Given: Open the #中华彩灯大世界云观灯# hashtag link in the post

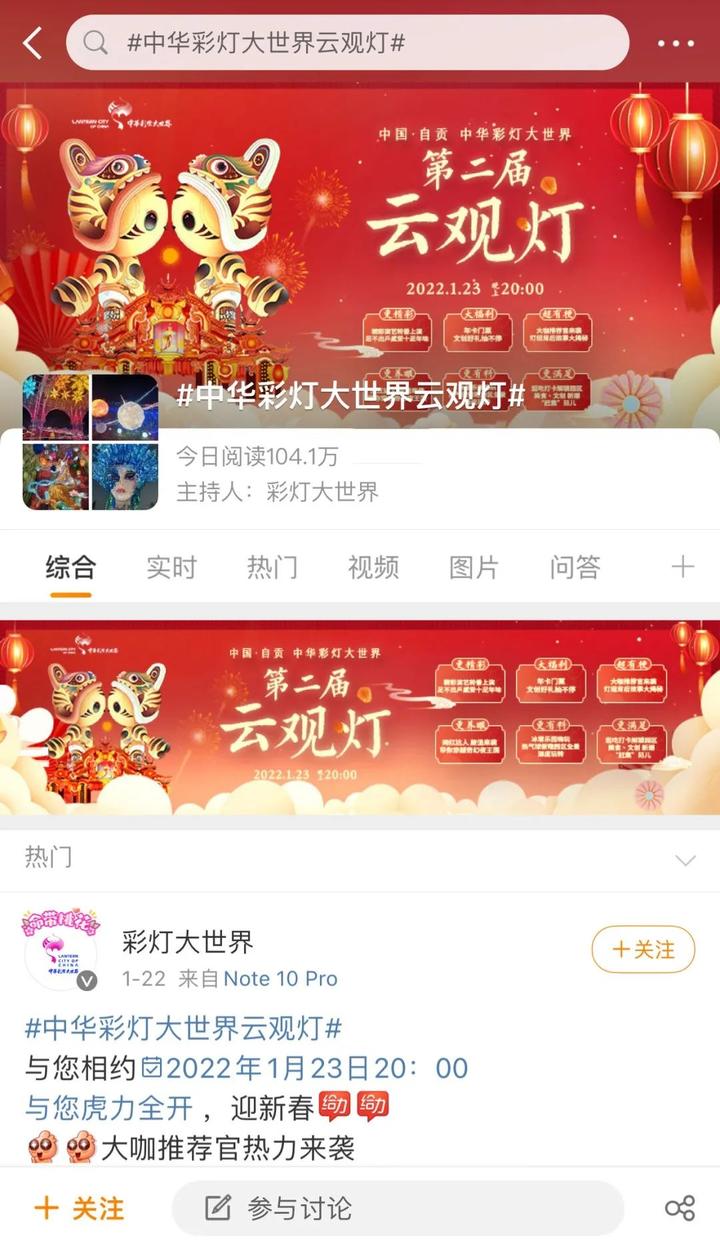Looking at the screenshot, I should pos(184,1028).
